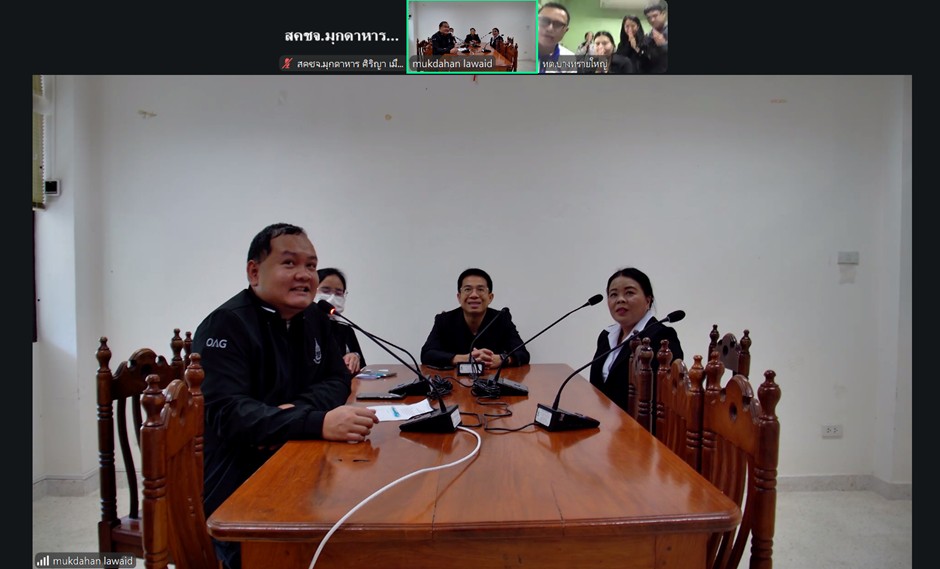
Task: Select the ทต.บางทรายใหญ่ participant tile
Action: (603, 36)
